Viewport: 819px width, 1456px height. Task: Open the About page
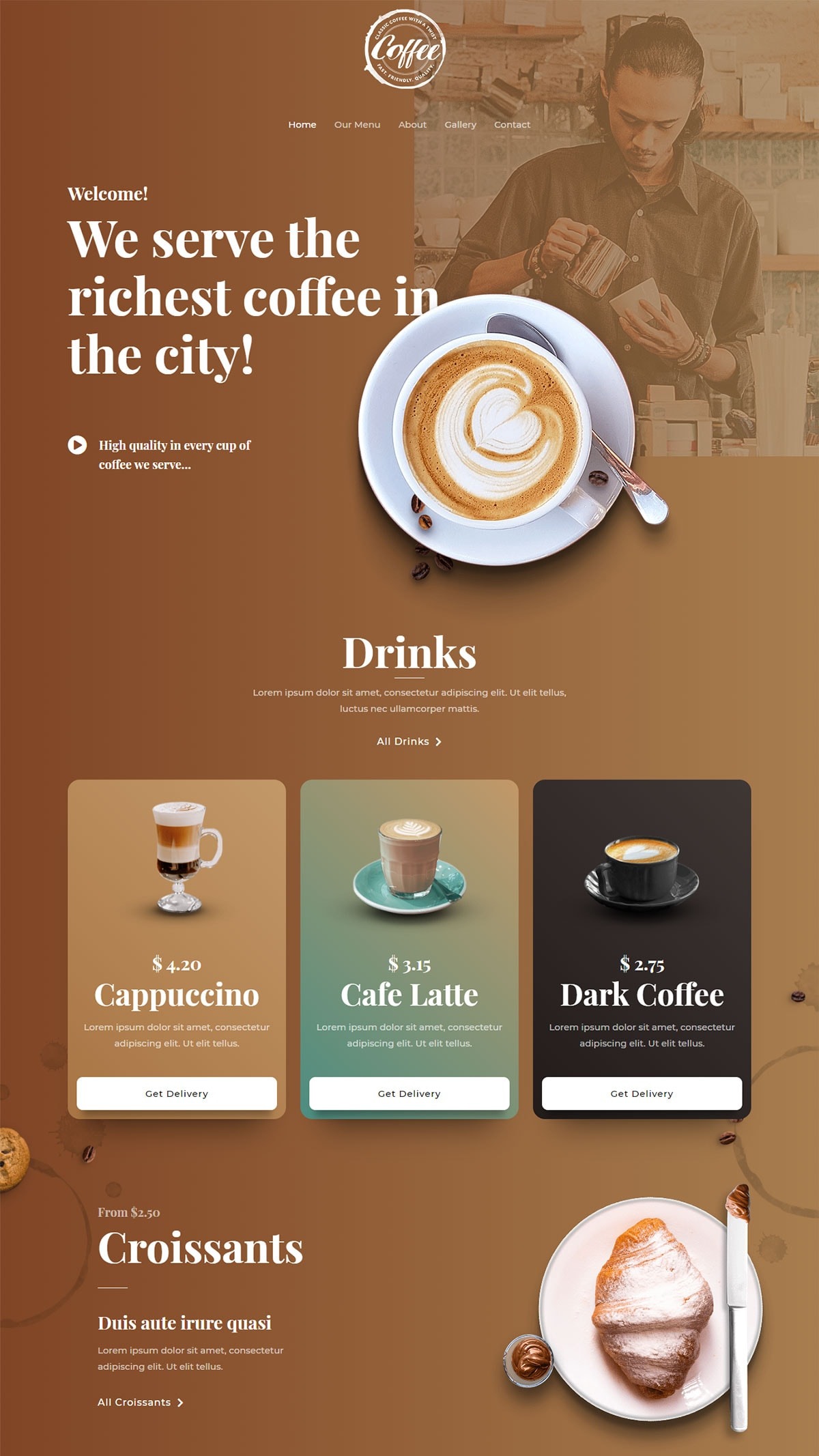(x=412, y=125)
